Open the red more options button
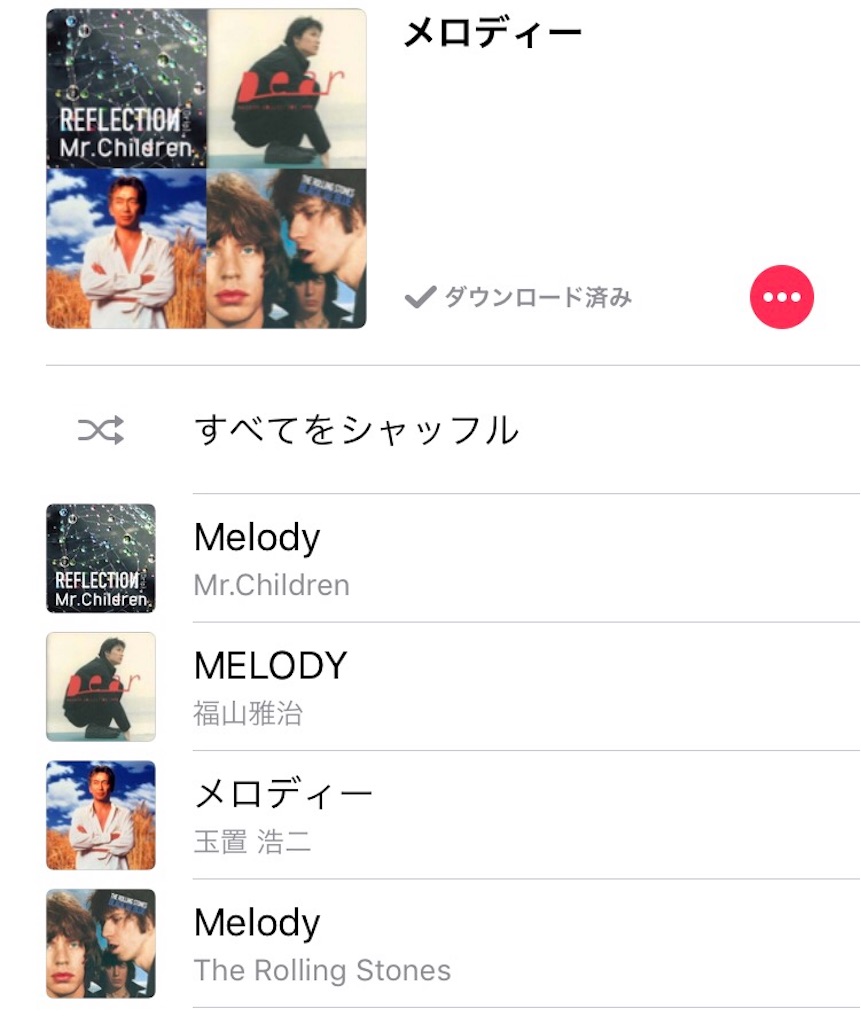 tap(781, 297)
